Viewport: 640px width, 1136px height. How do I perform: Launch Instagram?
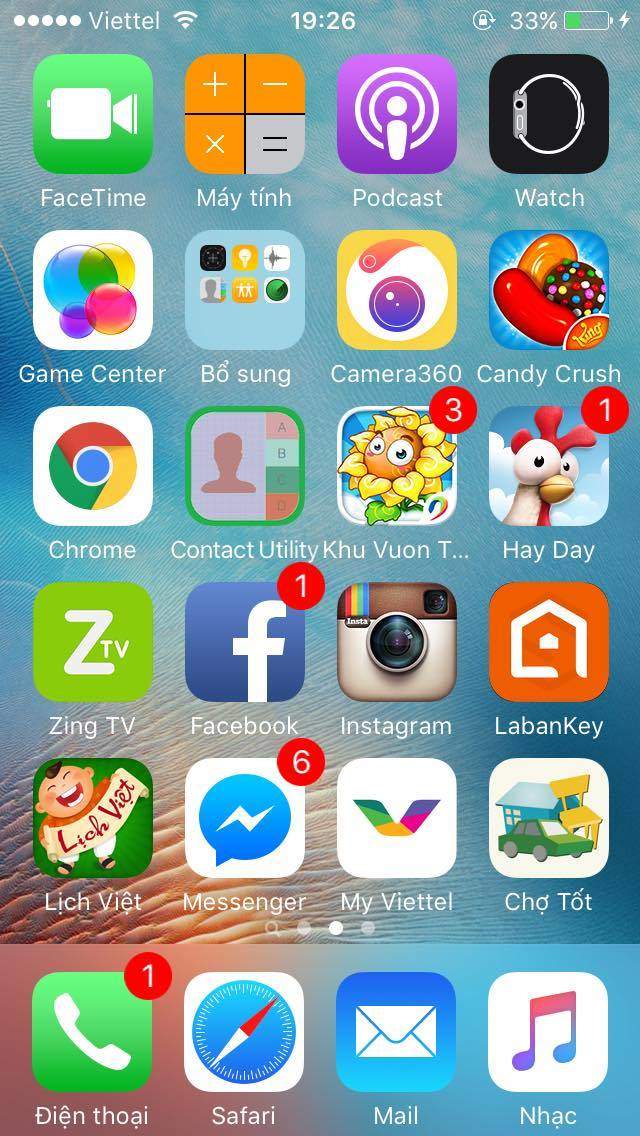pyautogui.click(x=397, y=642)
